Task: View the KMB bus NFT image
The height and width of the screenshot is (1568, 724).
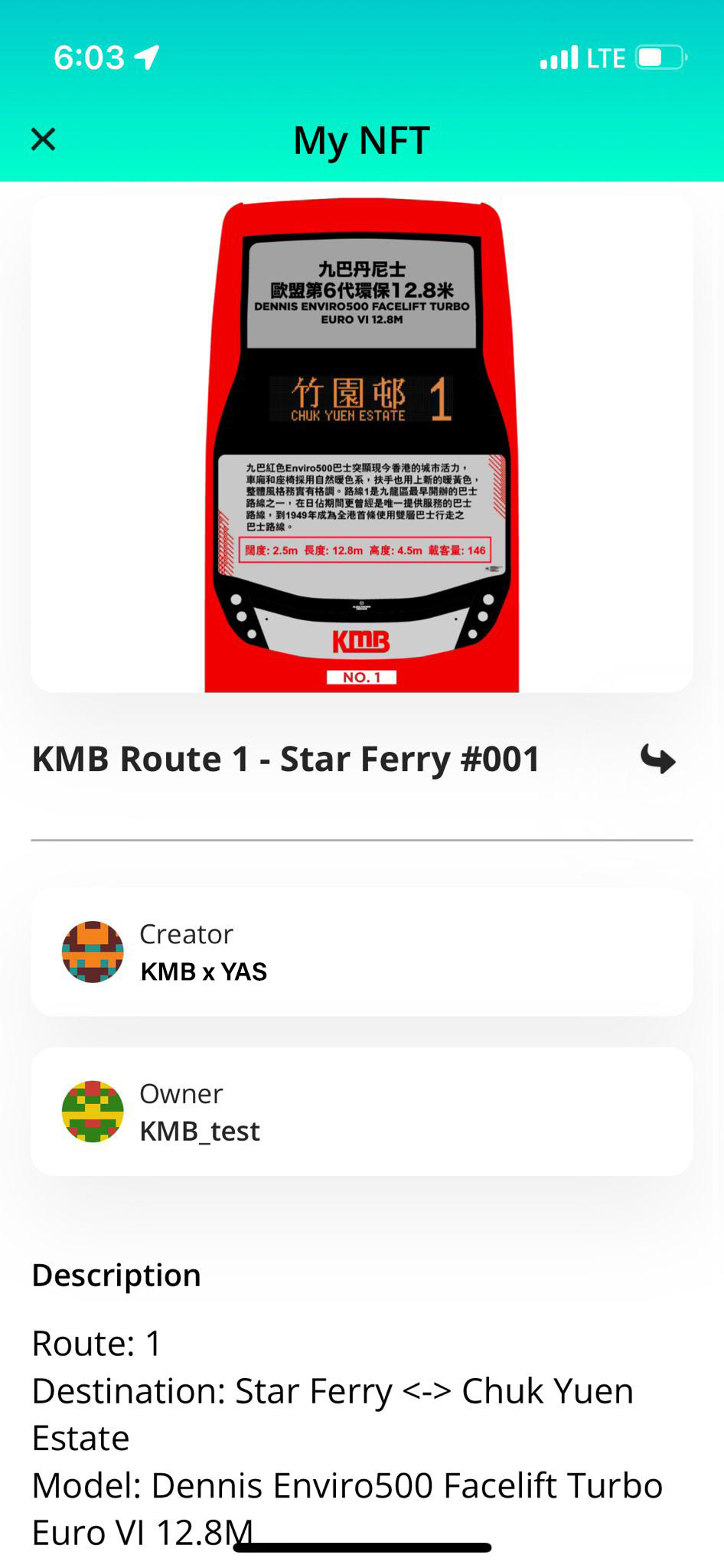Action: pyautogui.click(x=361, y=446)
